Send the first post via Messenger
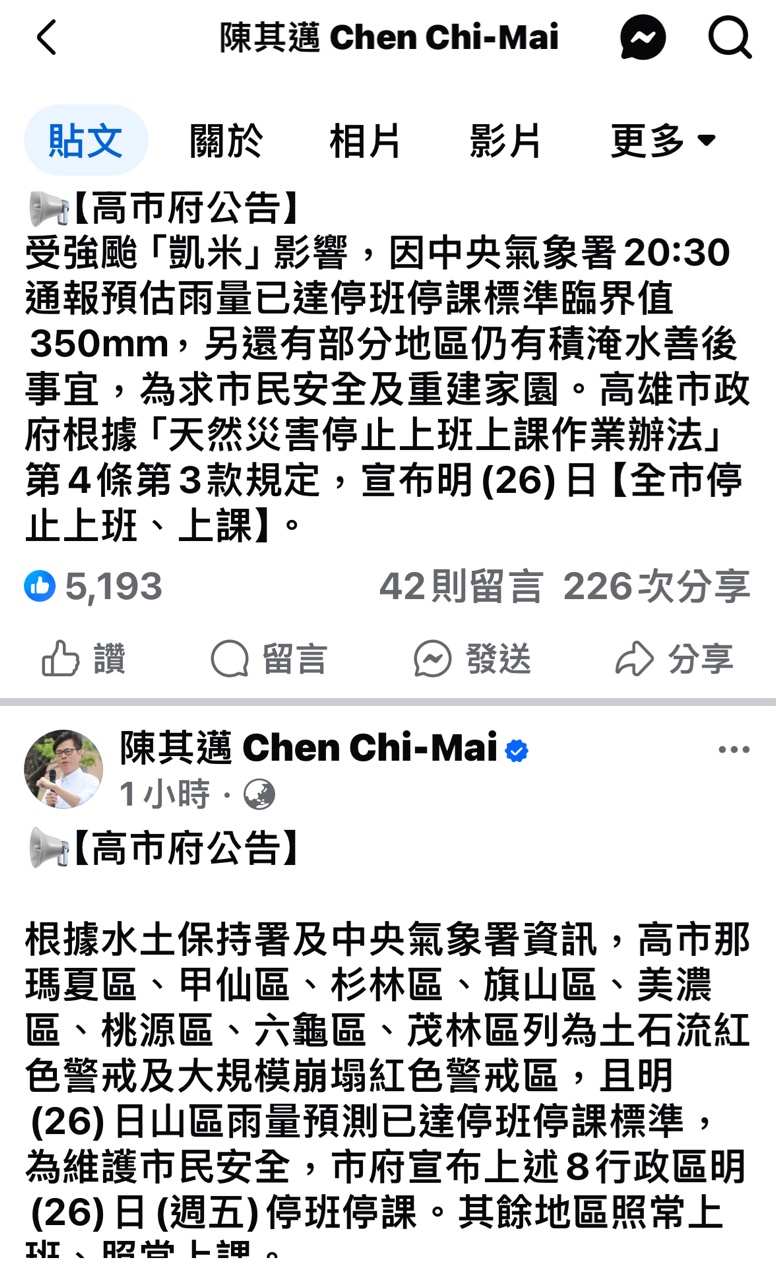 coord(472,659)
